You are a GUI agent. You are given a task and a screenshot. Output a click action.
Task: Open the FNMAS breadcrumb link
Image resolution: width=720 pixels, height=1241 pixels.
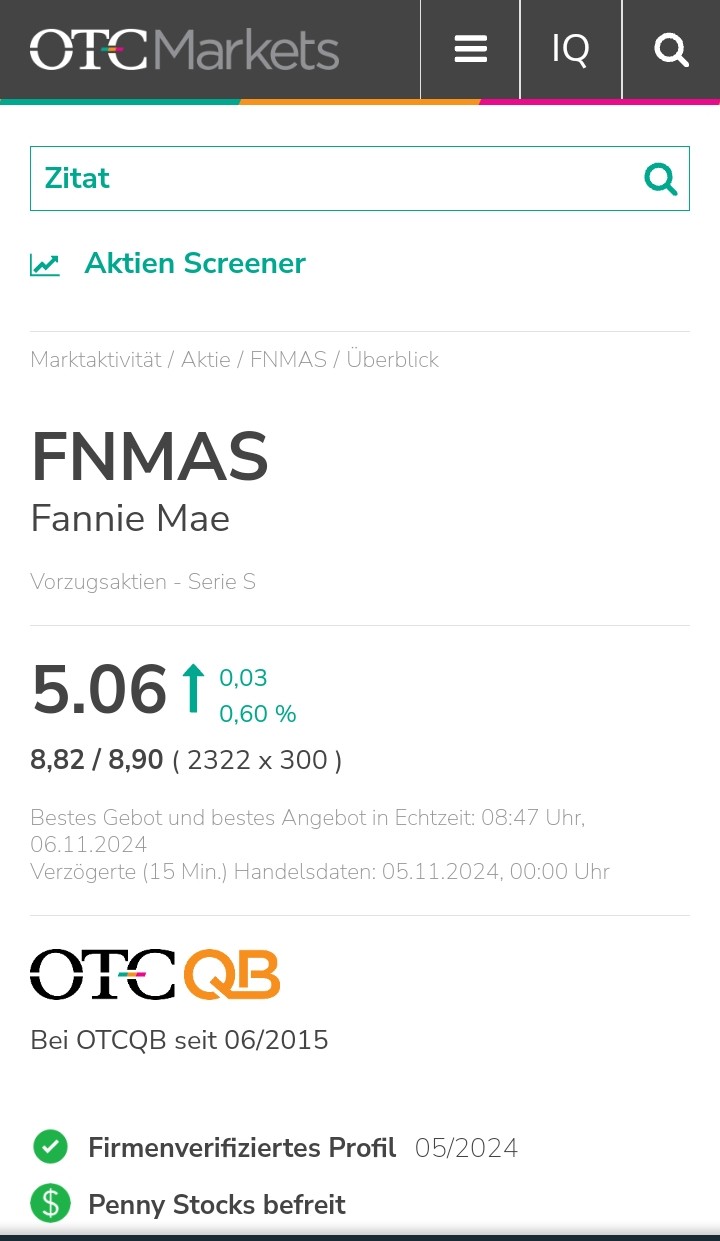tap(288, 360)
